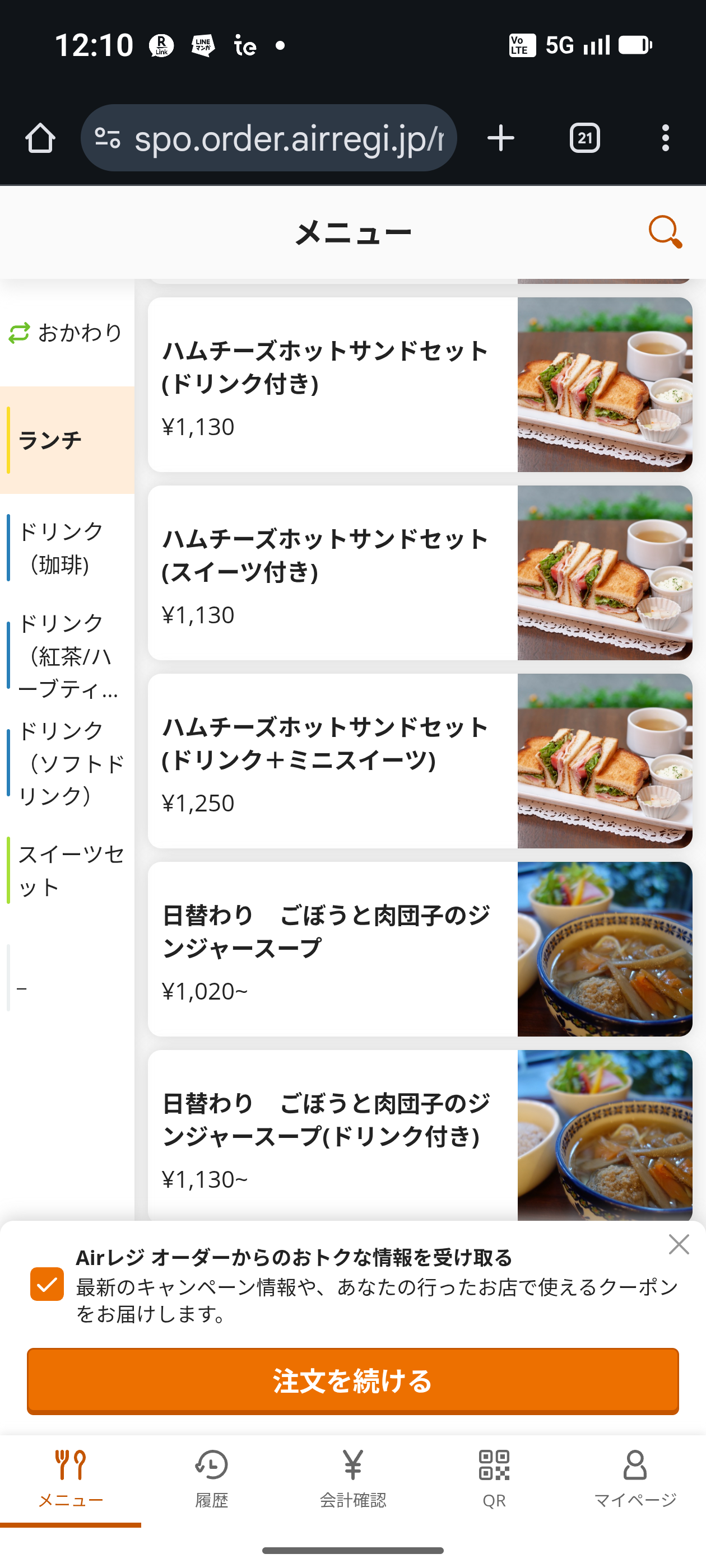Show the ドリンク(ソフトドリンク) category
The height and width of the screenshot is (1568, 706).
66,763
